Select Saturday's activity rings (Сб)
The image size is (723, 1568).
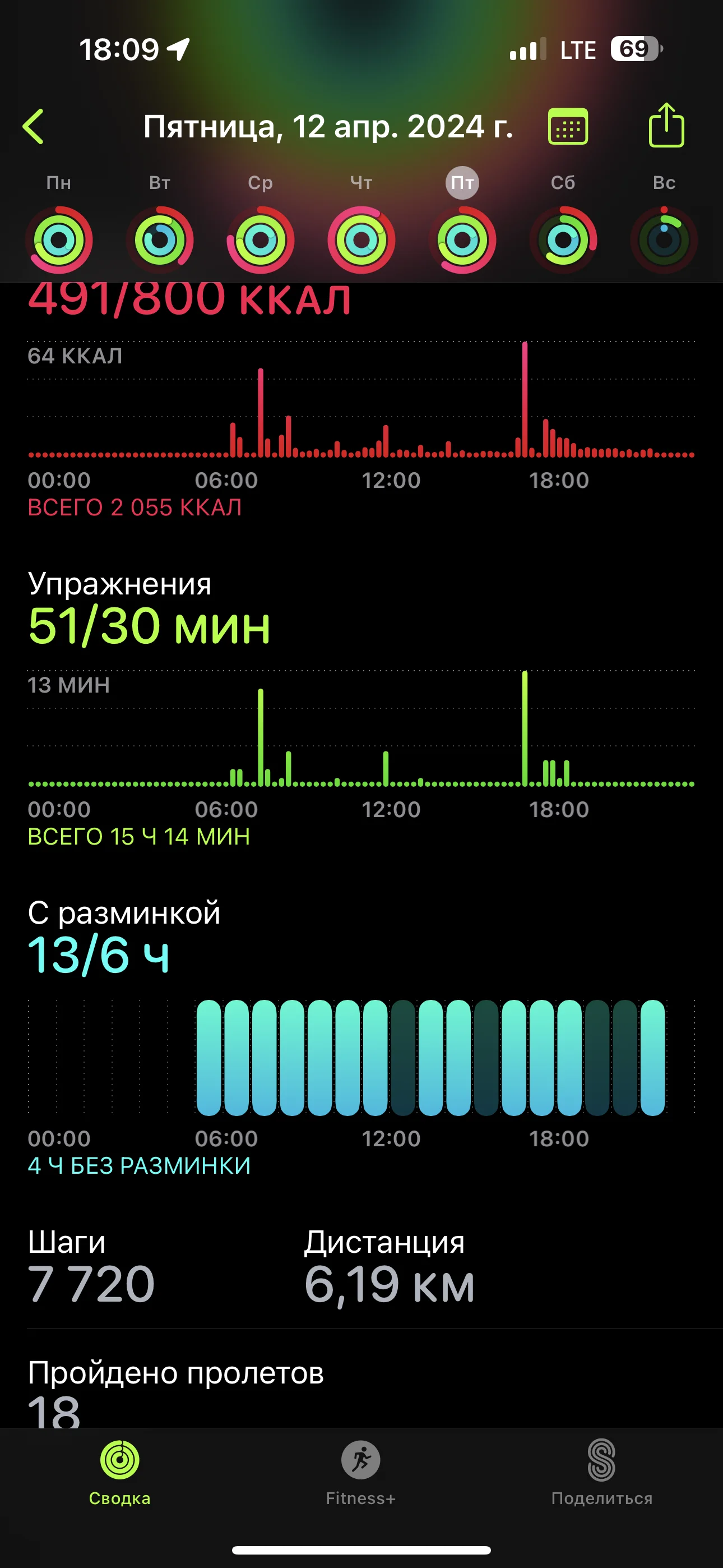[x=564, y=240]
